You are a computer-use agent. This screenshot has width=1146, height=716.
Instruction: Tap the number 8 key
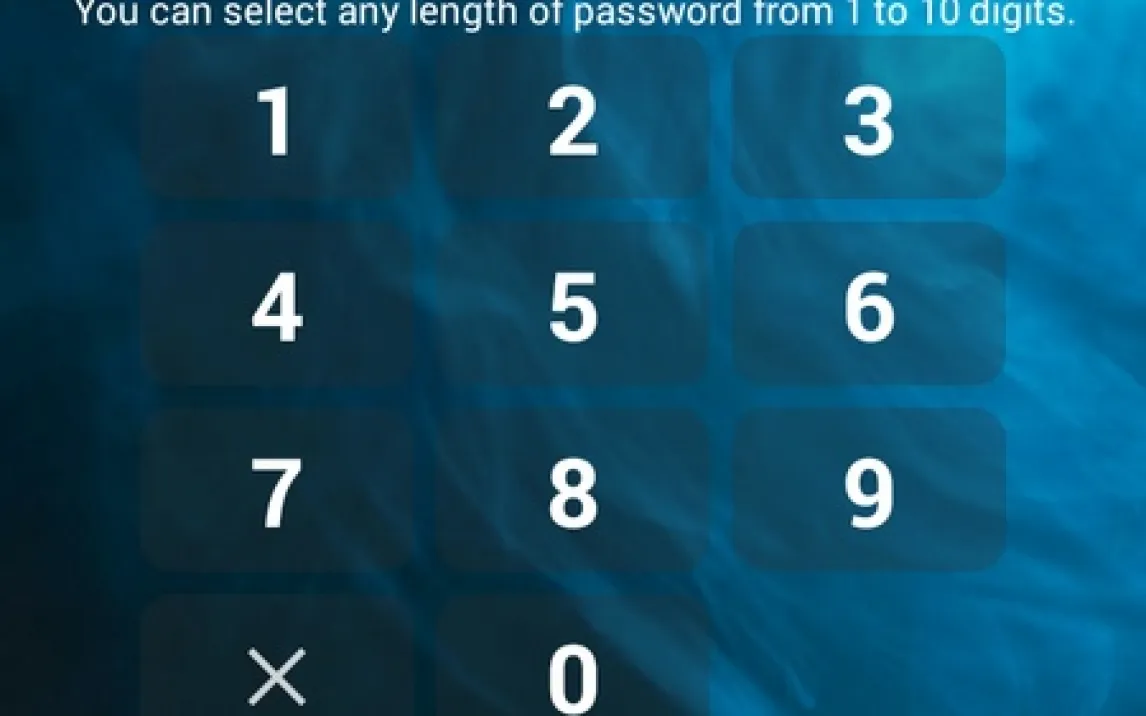(573, 492)
